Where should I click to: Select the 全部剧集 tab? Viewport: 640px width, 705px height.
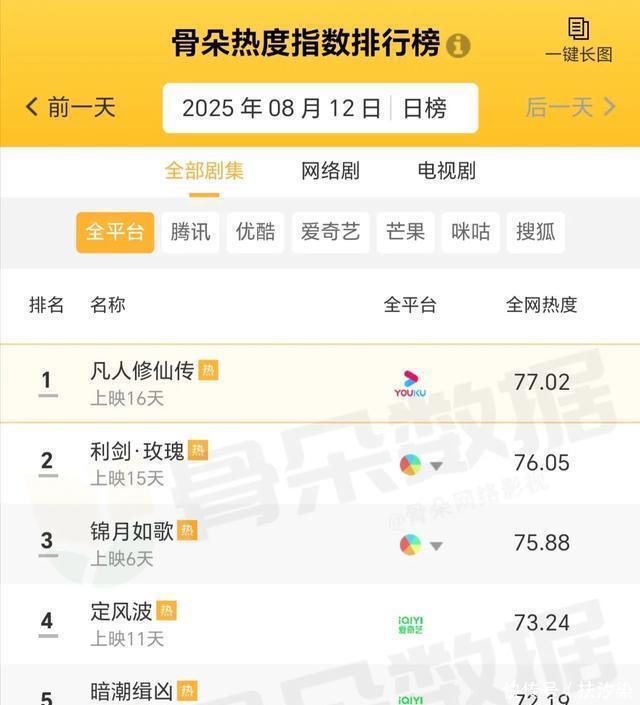[x=204, y=171]
